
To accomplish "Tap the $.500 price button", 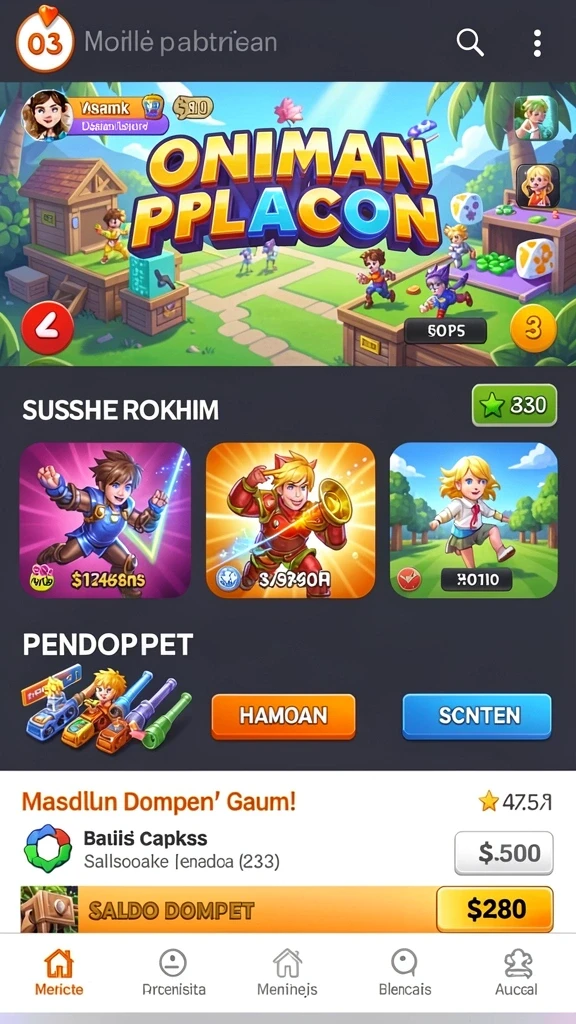I will click(504, 853).
